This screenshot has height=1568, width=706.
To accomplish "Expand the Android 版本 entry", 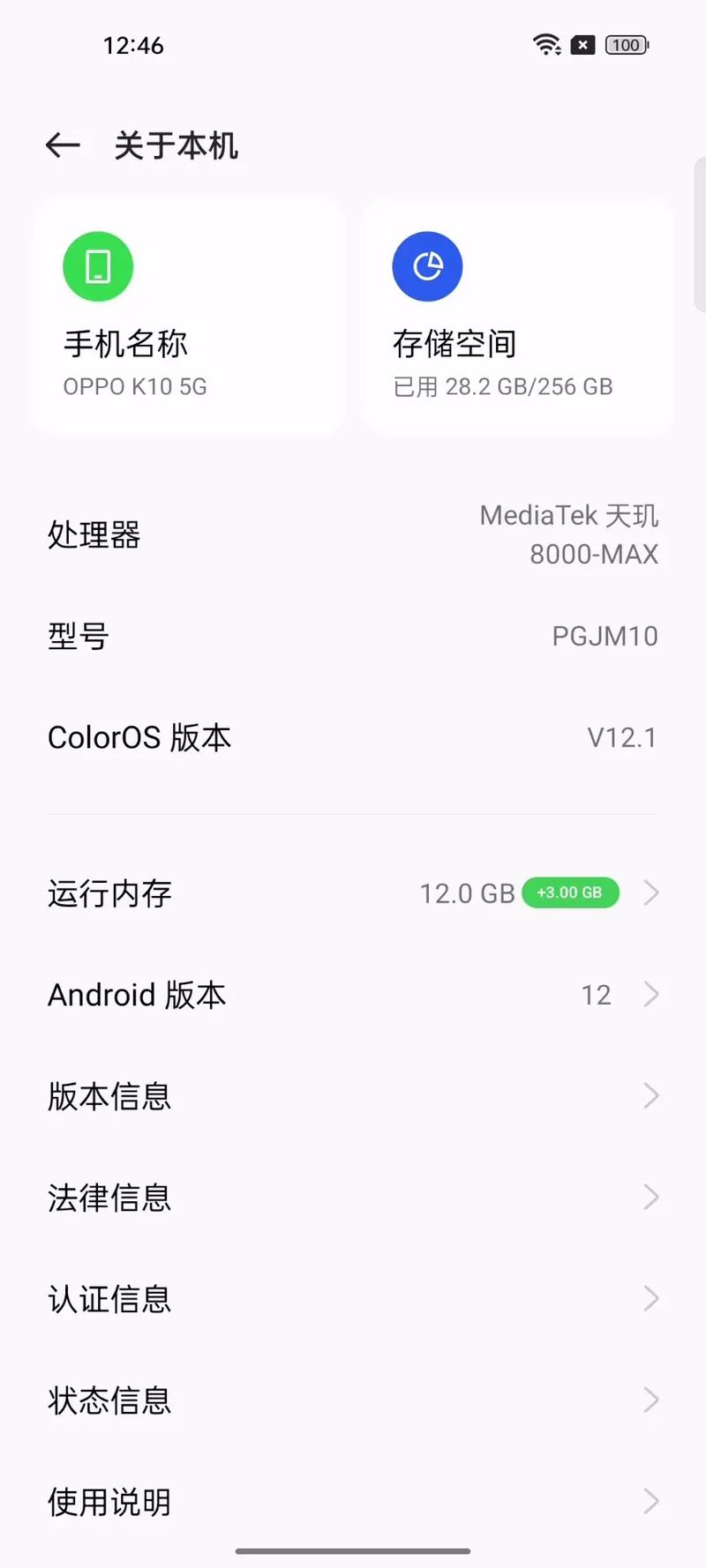I will click(x=353, y=995).
